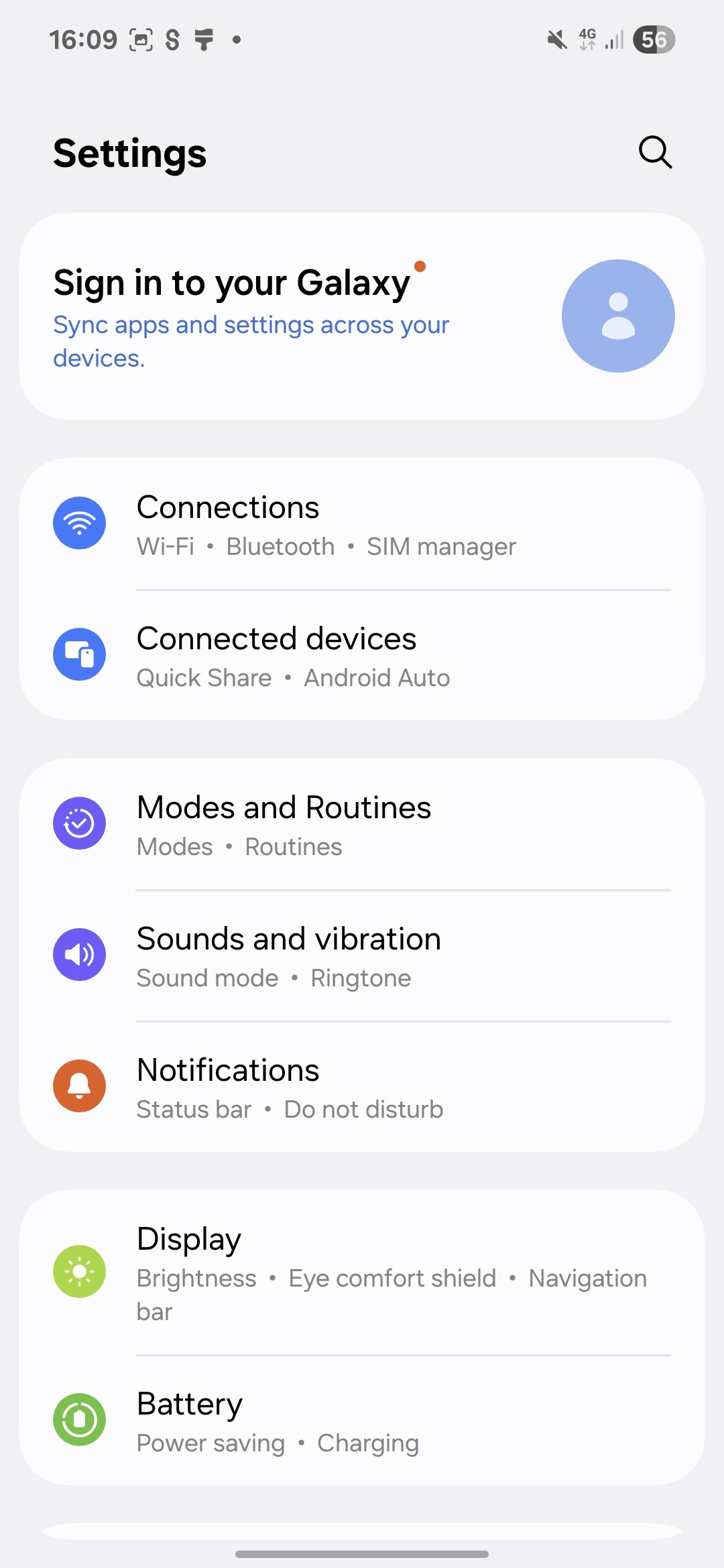Open Notifications settings
Viewport: 724px width, 1568px height.
362,1087
